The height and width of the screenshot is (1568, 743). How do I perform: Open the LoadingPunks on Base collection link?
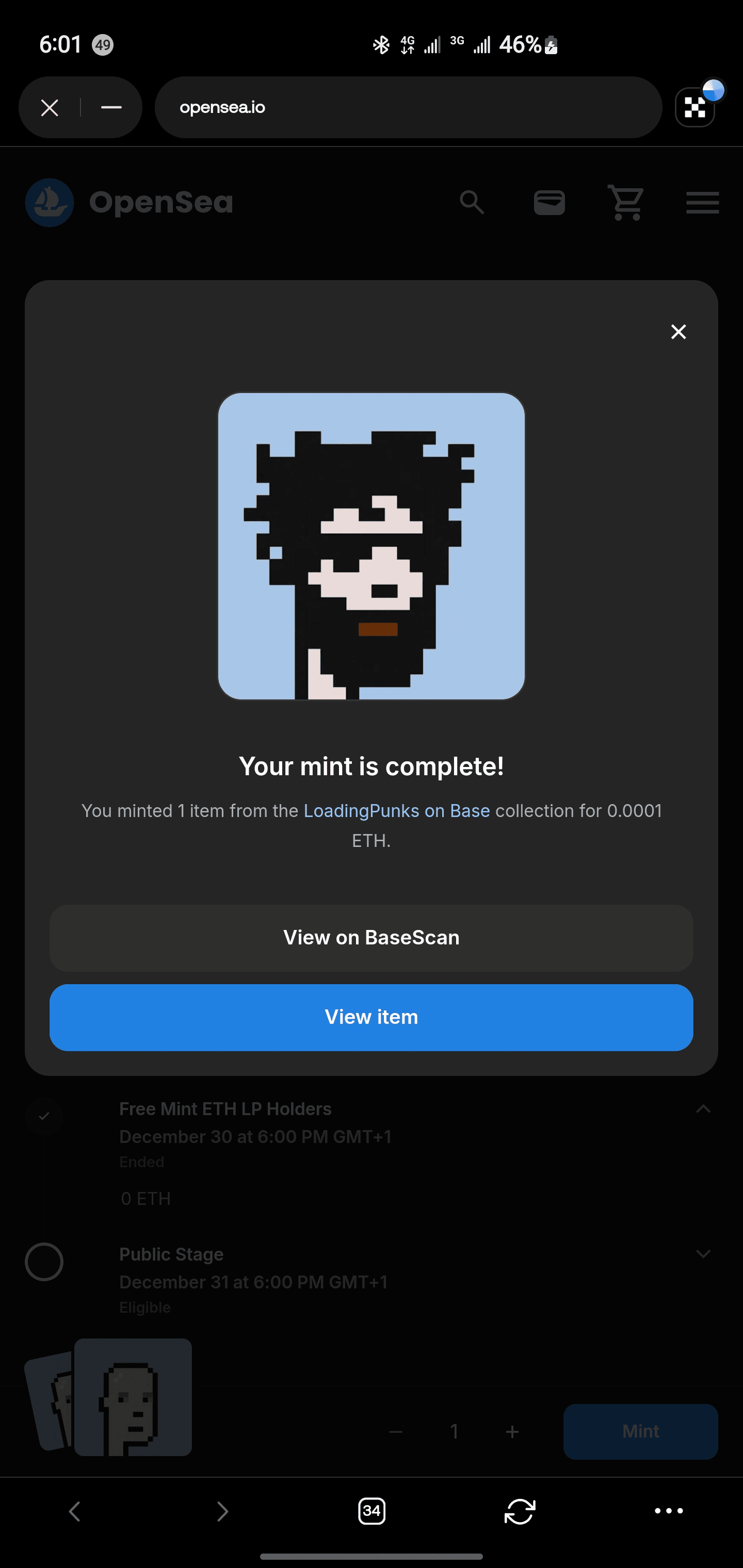(396, 811)
